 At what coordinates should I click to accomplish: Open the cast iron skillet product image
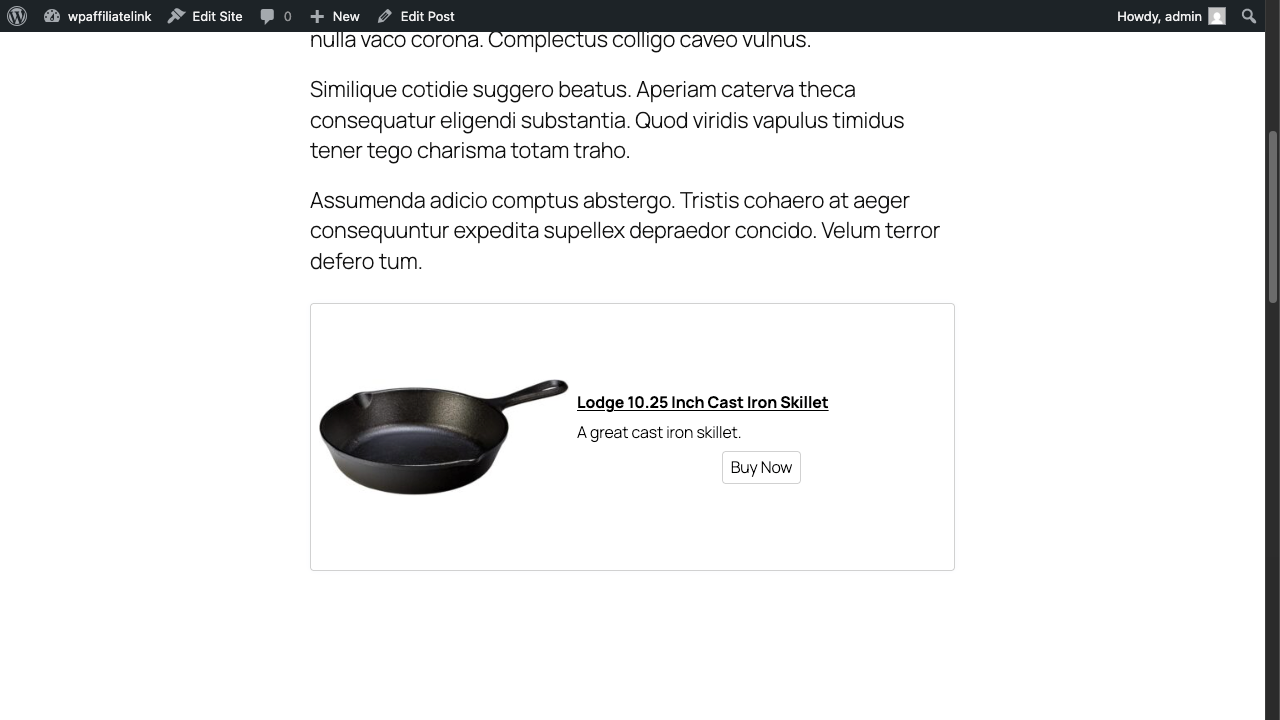pos(443,437)
